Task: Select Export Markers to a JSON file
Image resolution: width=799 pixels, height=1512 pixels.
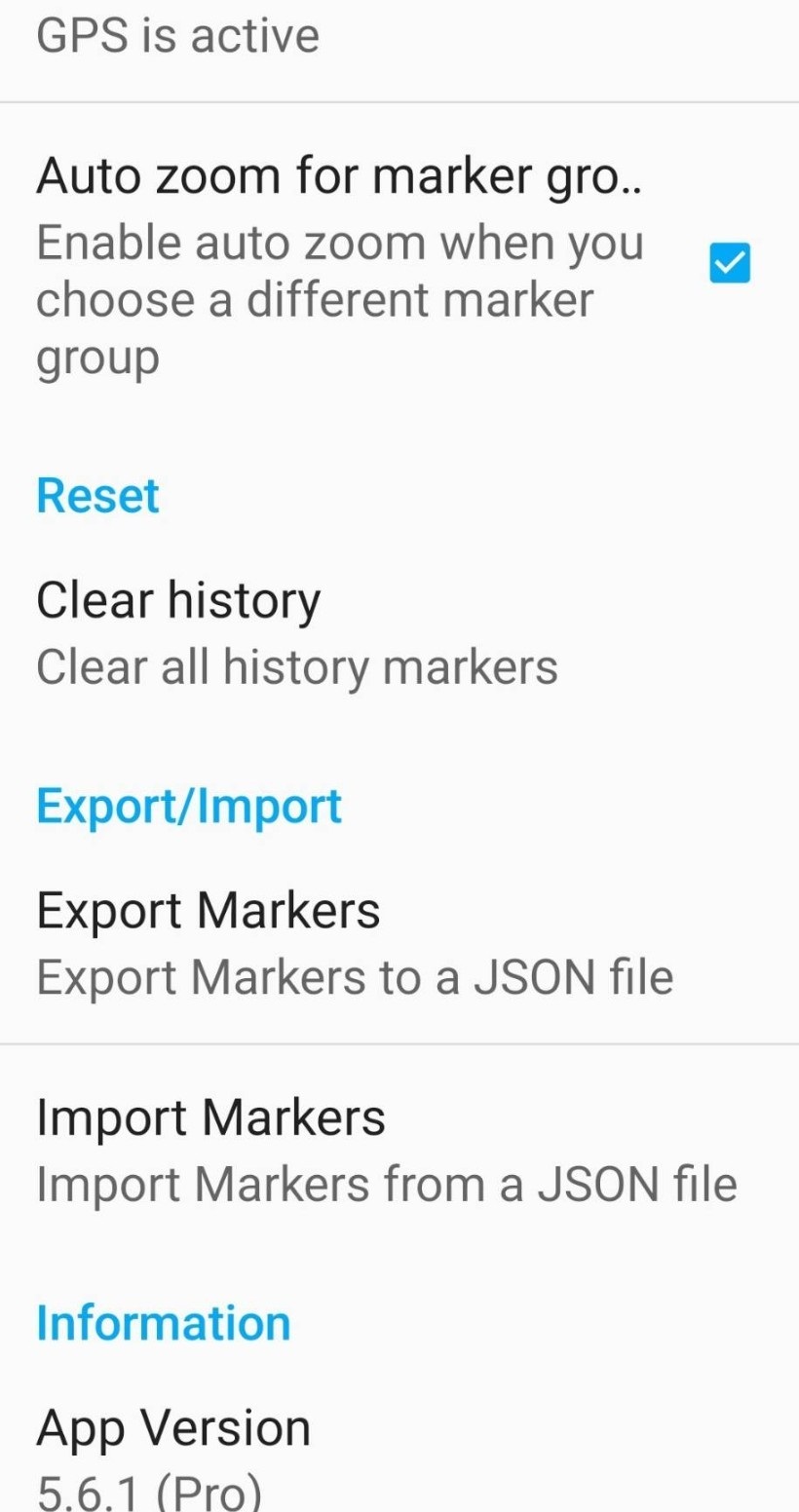Action: click(355, 943)
